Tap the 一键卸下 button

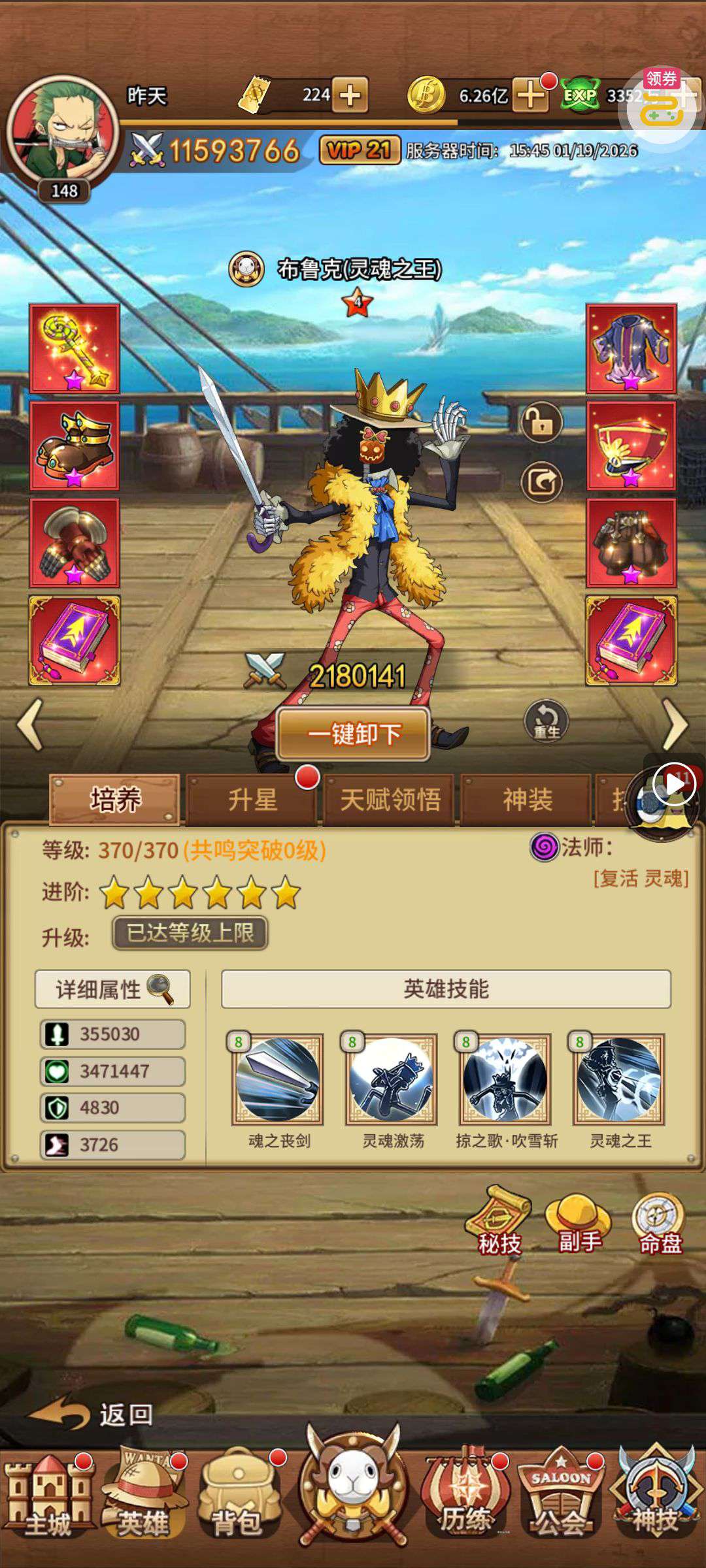(x=353, y=734)
